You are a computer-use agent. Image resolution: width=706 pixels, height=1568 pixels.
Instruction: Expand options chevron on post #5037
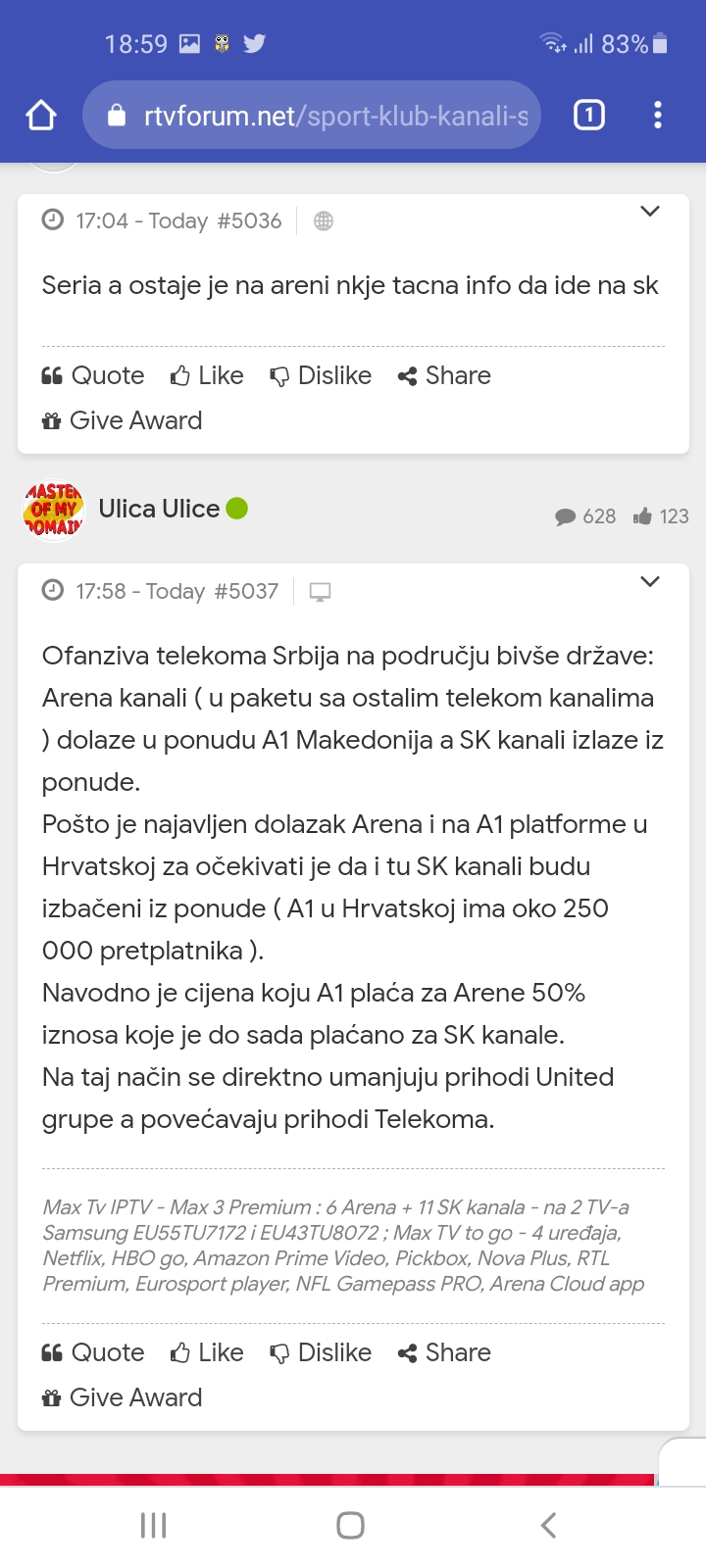(649, 582)
